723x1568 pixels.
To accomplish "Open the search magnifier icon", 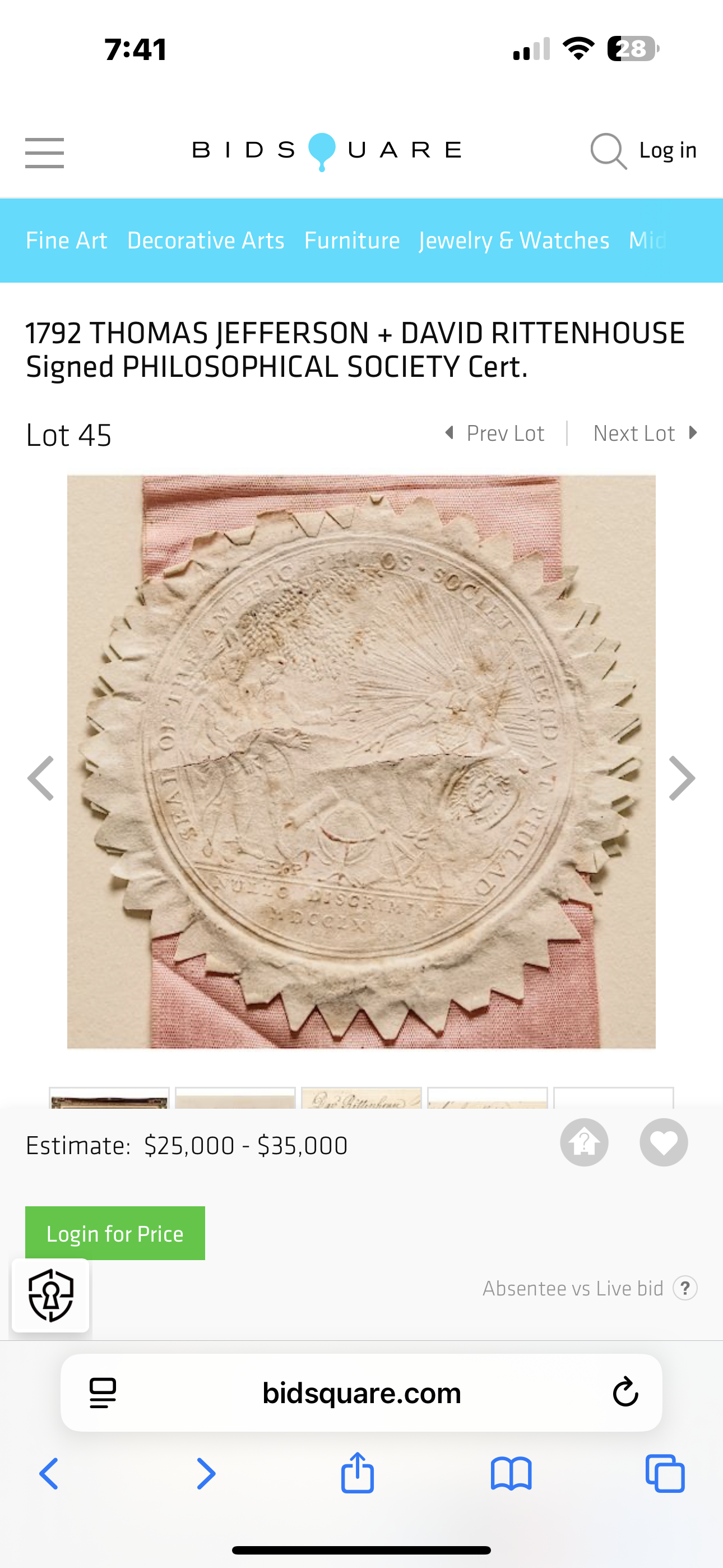I will tap(608, 150).
